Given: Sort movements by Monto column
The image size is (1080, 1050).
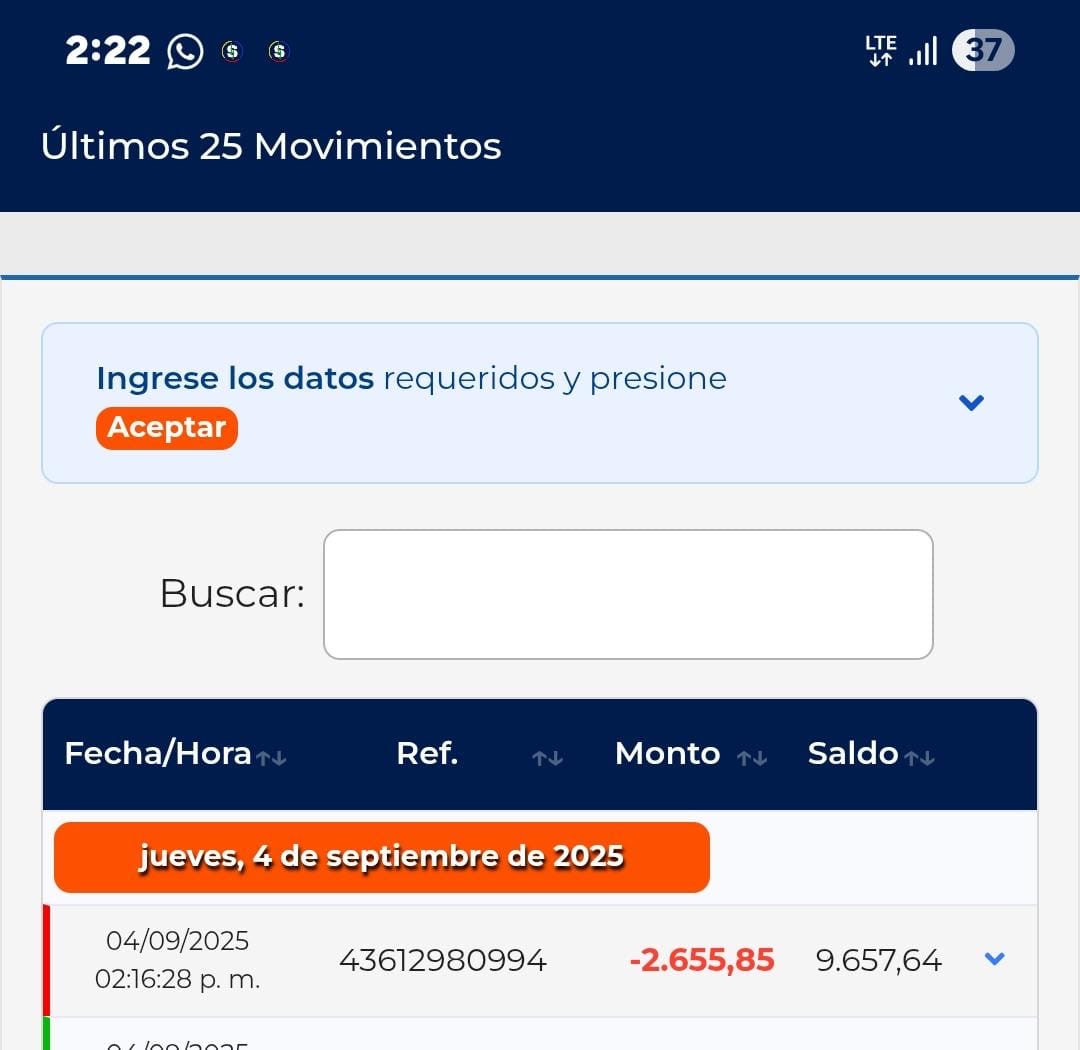Looking at the screenshot, I should [690, 754].
